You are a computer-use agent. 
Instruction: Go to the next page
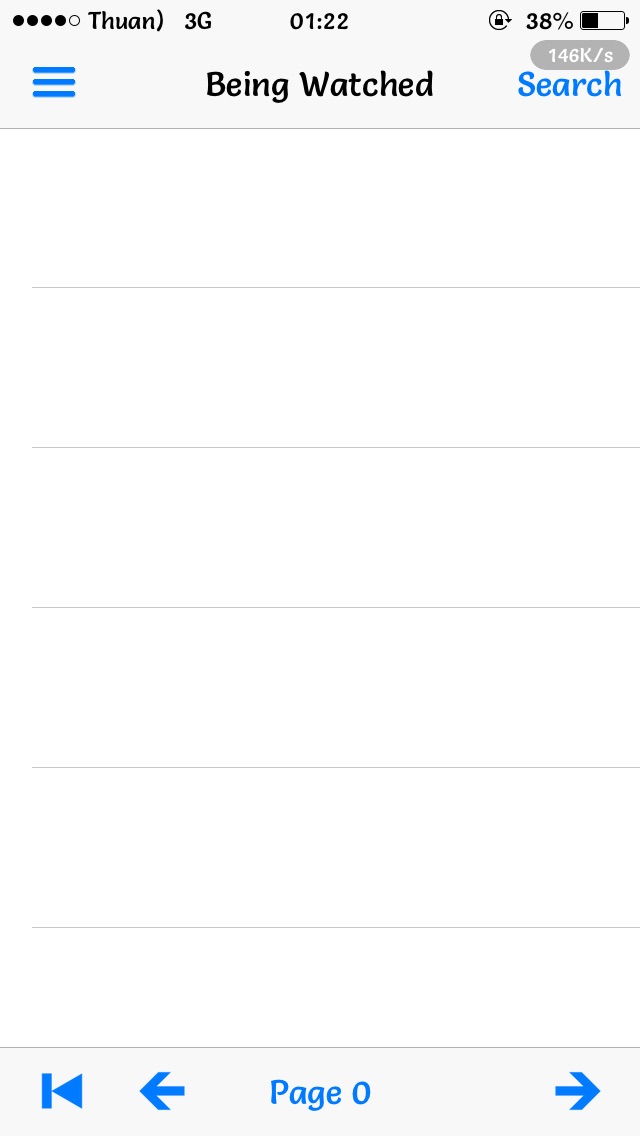[x=577, y=1091]
